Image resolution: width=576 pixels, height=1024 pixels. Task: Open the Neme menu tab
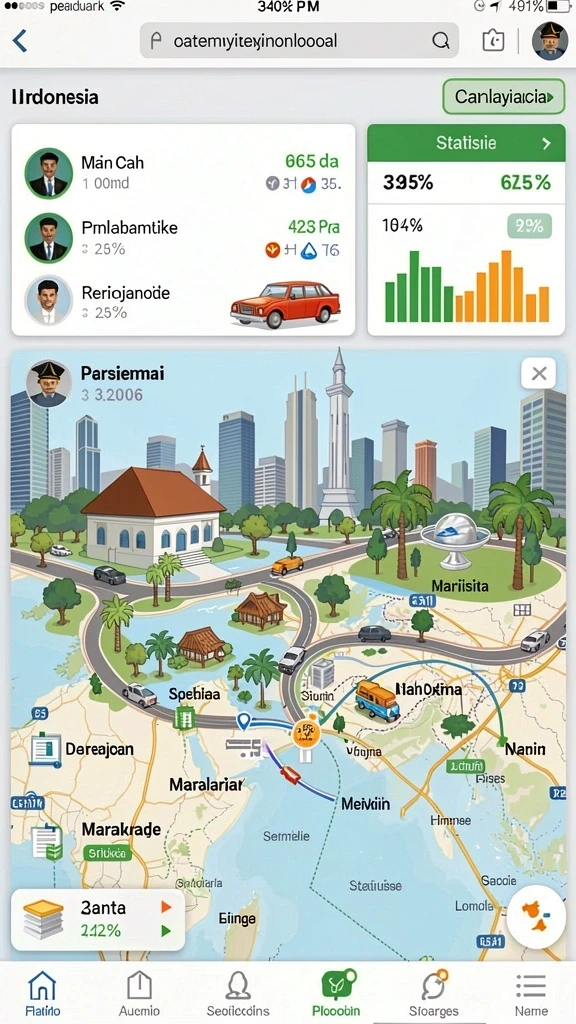coord(531,993)
